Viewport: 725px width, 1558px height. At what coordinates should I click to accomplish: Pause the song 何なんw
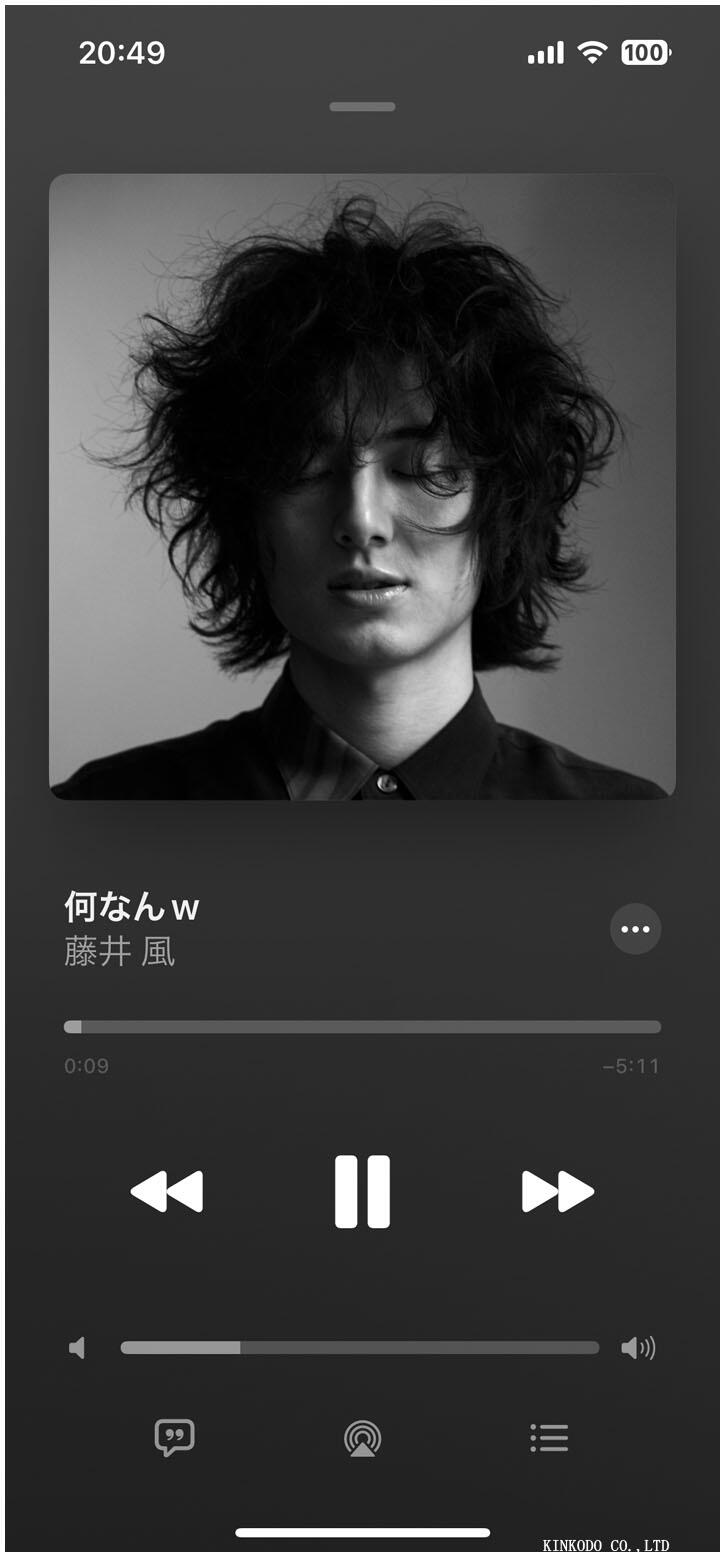[362, 1191]
